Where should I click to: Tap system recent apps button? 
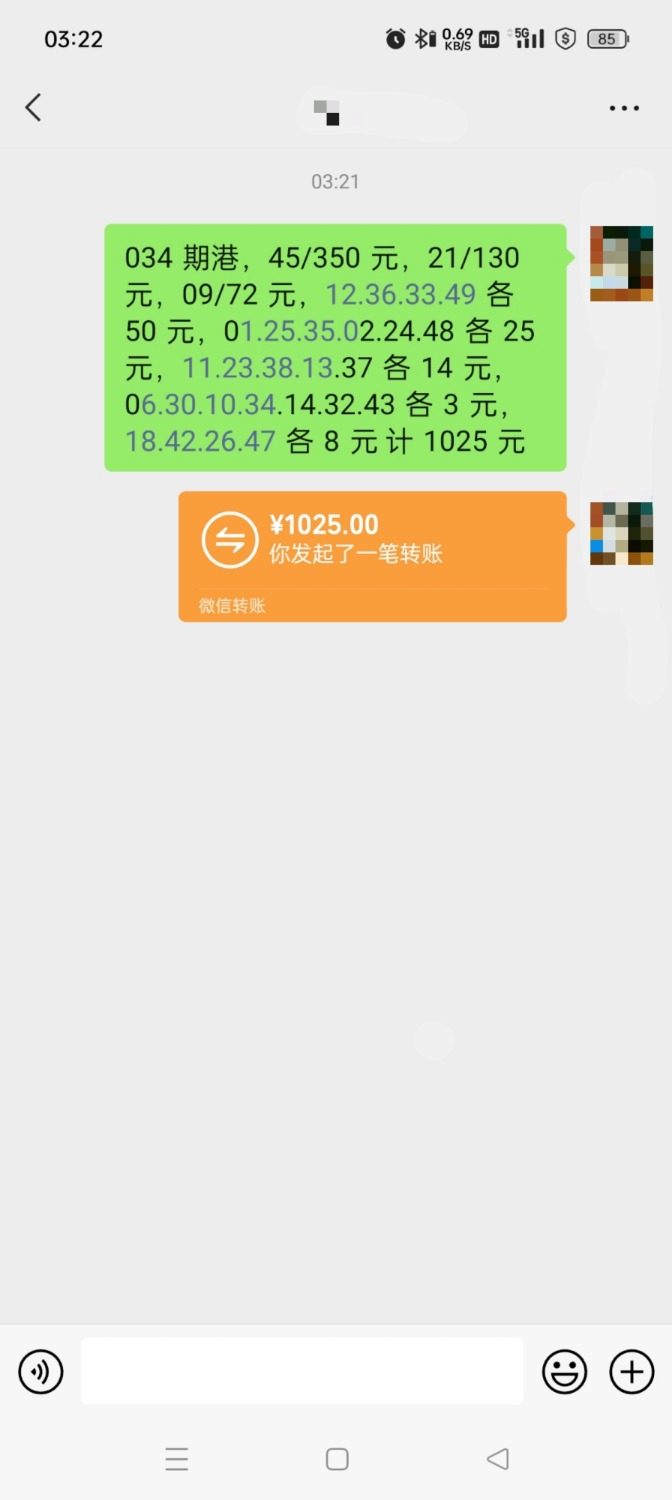pyautogui.click(x=177, y=1459)
